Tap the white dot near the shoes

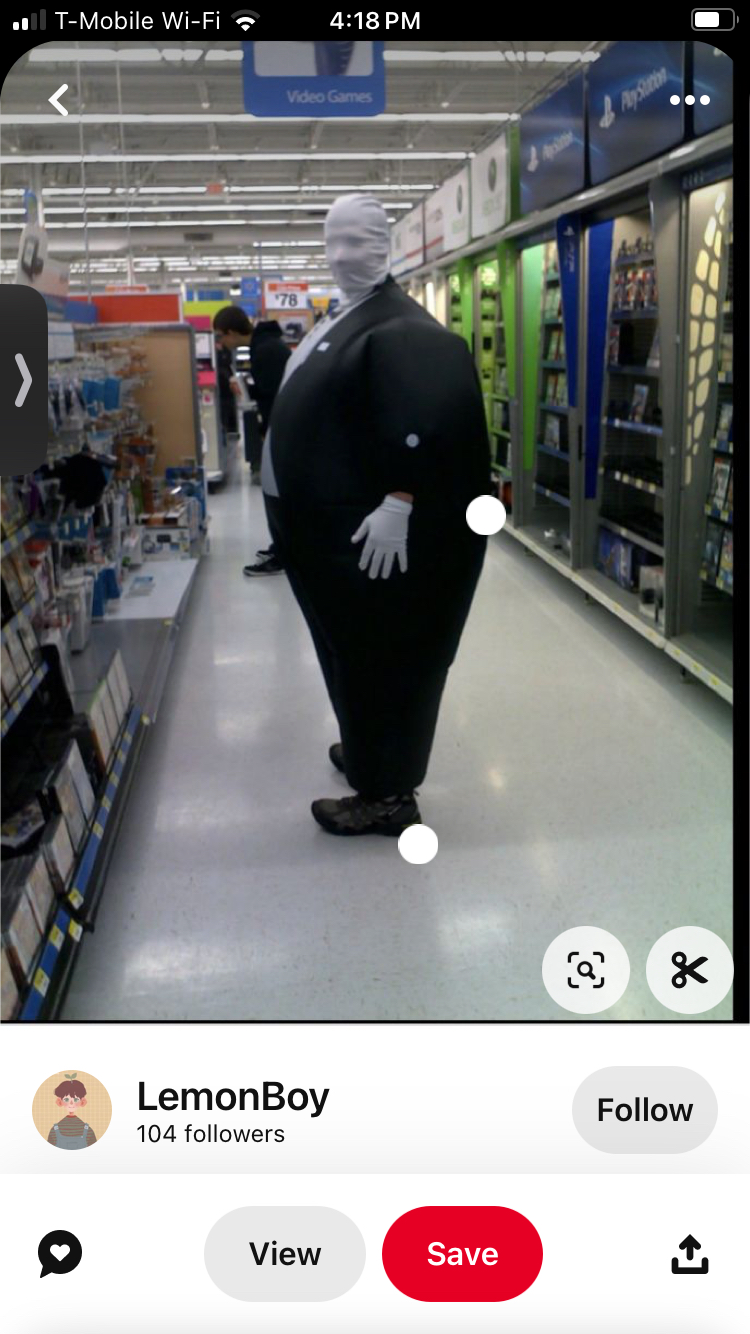click(x=418, y=845)
